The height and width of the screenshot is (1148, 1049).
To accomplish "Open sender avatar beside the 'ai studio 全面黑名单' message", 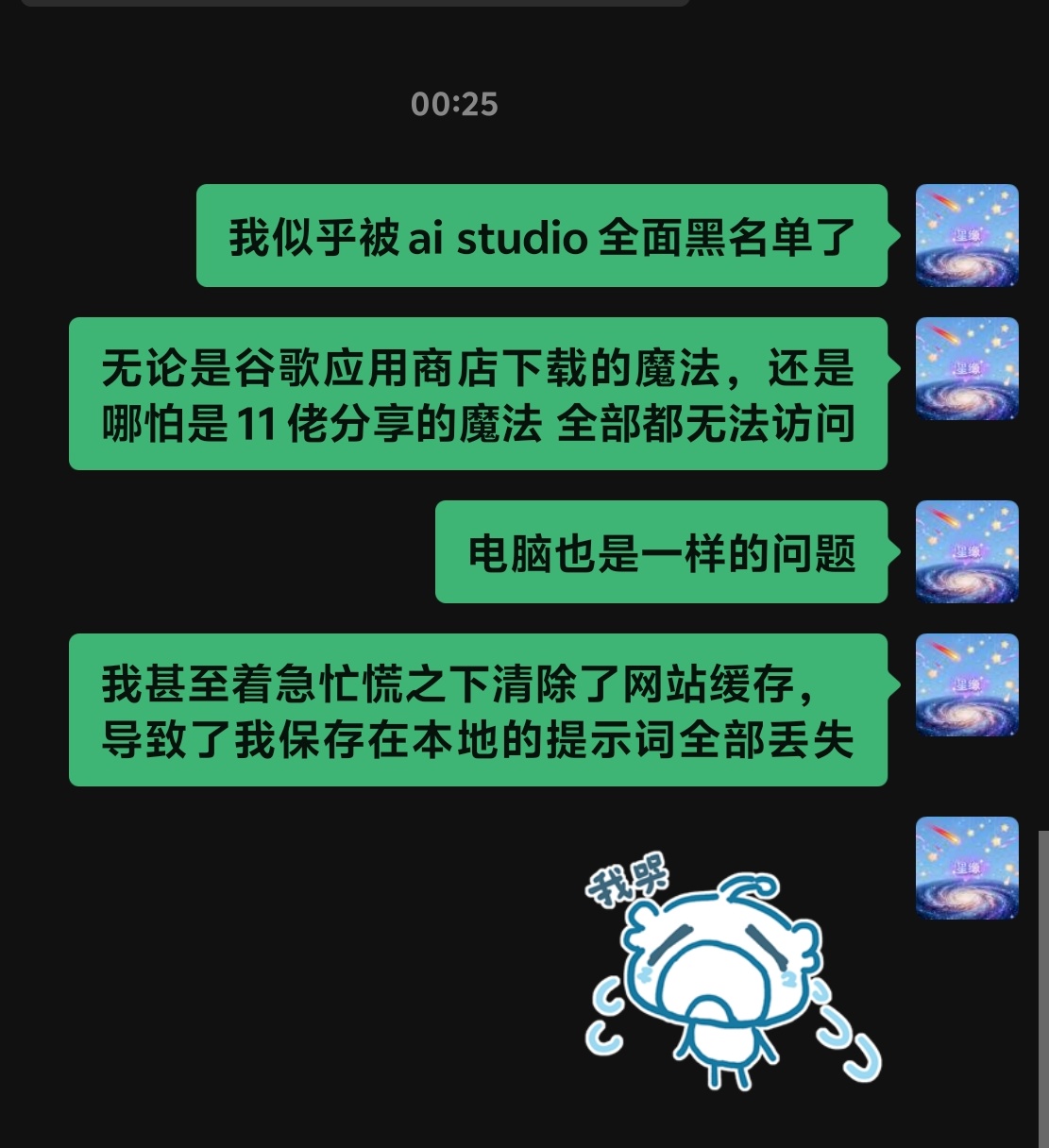I will [967, 235].
